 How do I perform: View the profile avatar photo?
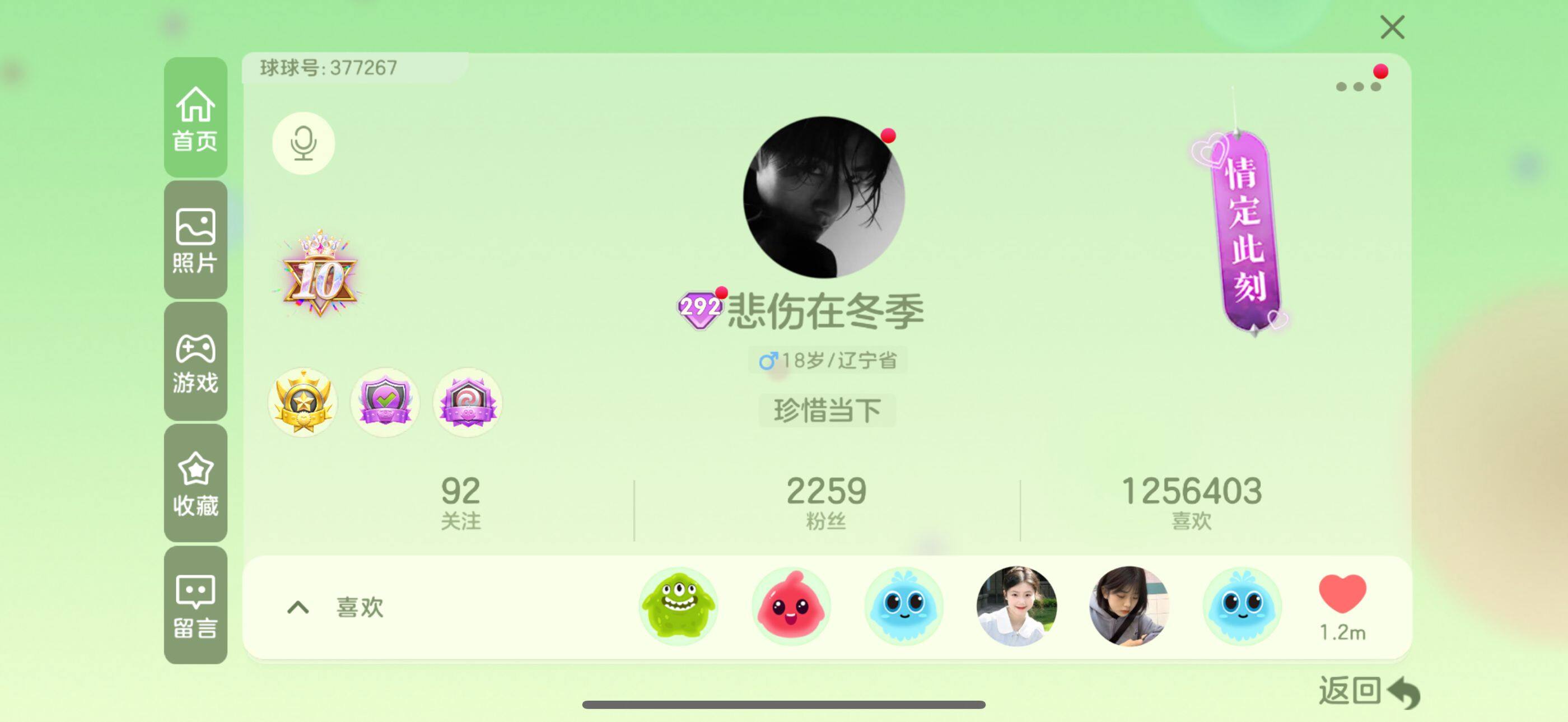[x=824, y=197]
